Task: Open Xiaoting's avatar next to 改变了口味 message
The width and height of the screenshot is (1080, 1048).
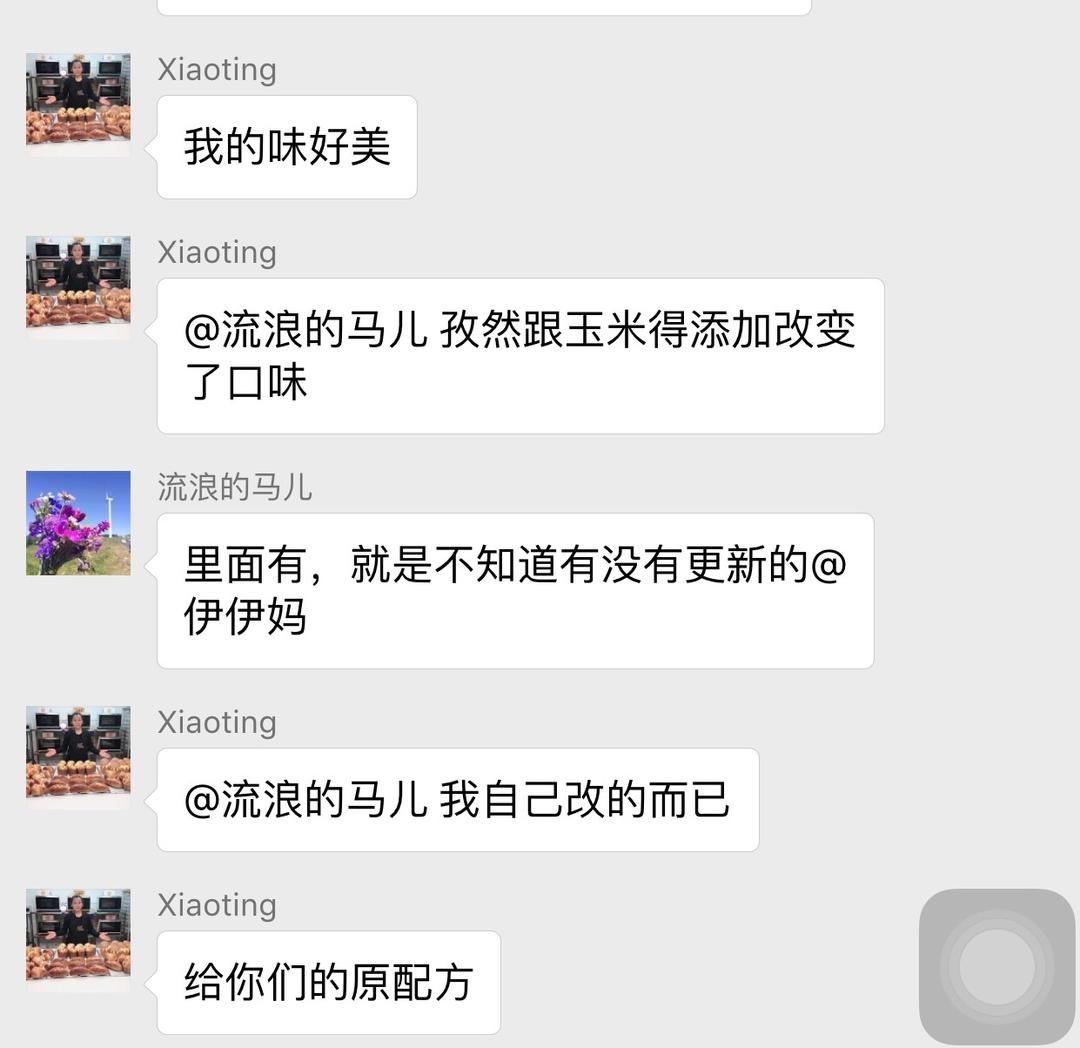Action: [78, 288]
